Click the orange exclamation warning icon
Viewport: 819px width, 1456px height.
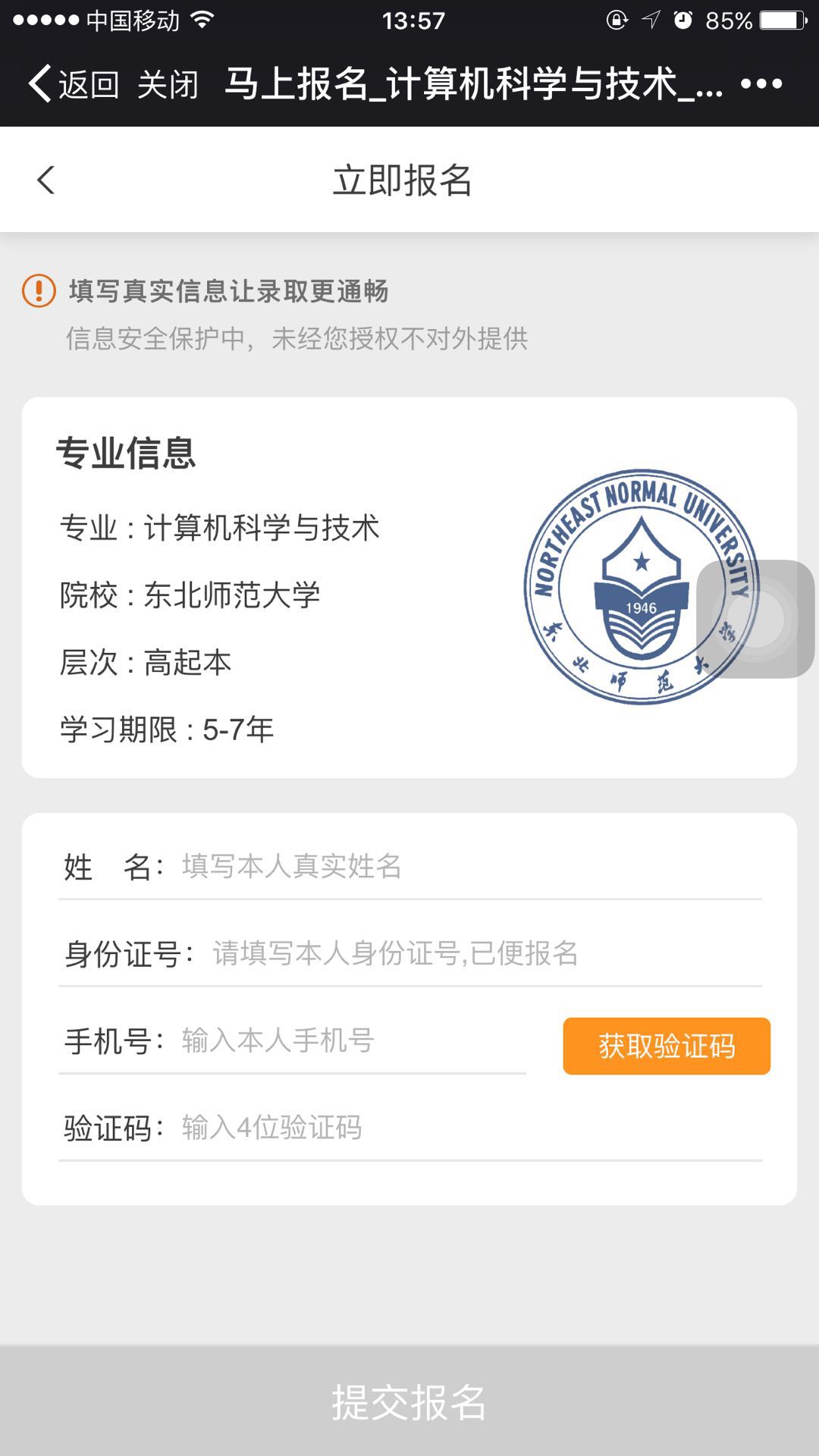pos(37,289)
